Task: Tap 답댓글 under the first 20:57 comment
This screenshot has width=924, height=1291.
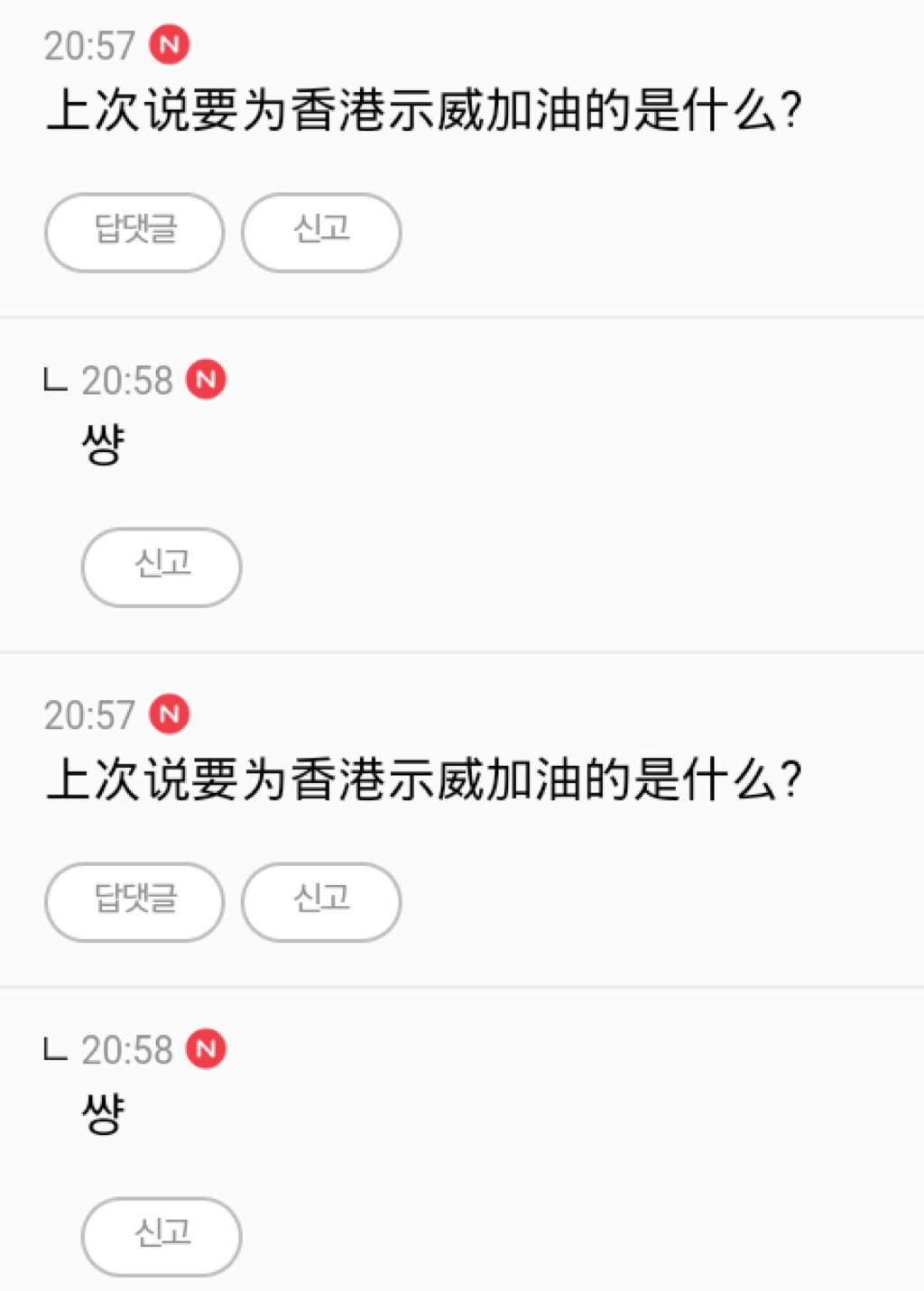Action: click(134, 232)
